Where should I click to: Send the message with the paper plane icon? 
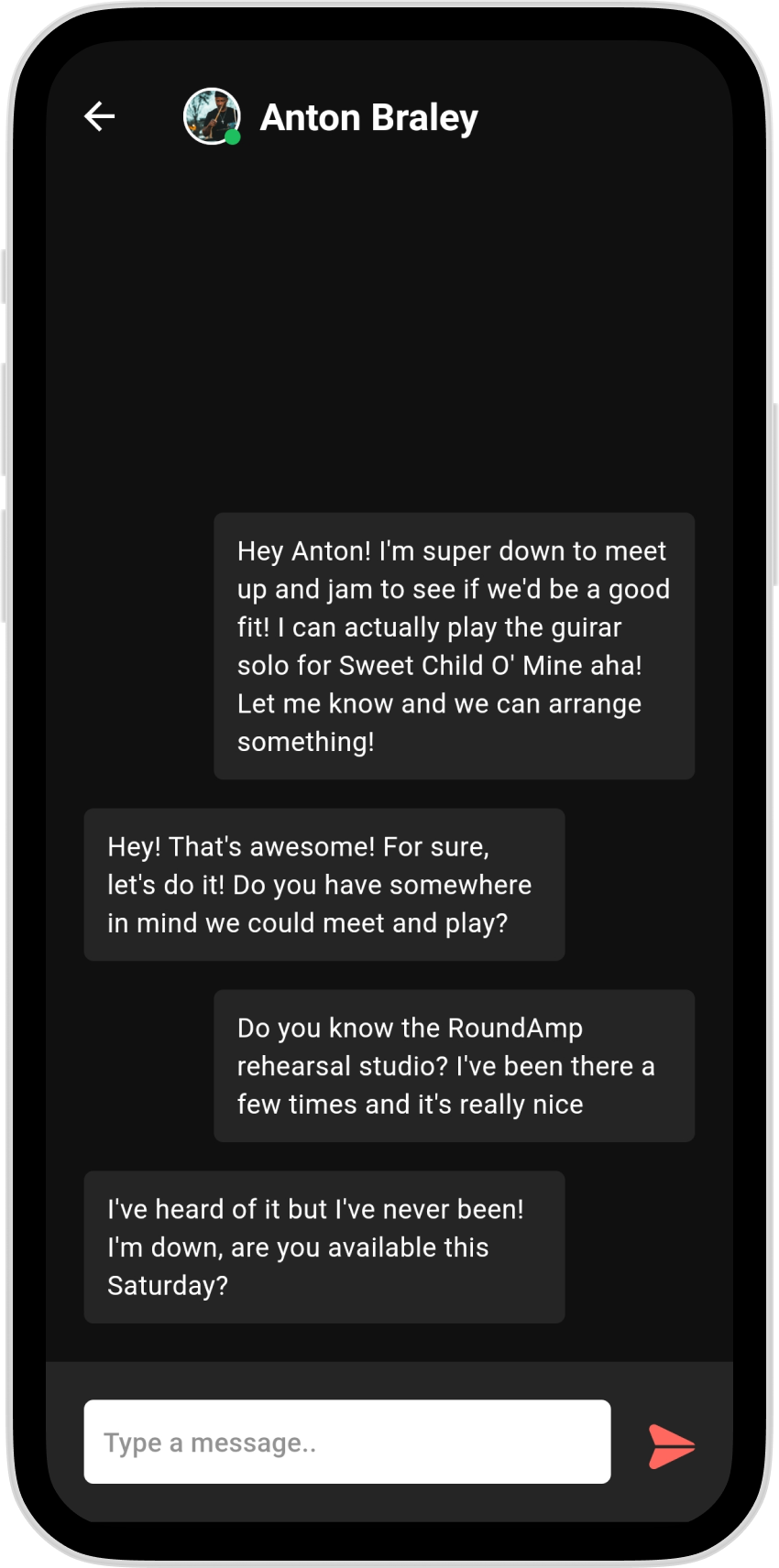point(671,1446)
